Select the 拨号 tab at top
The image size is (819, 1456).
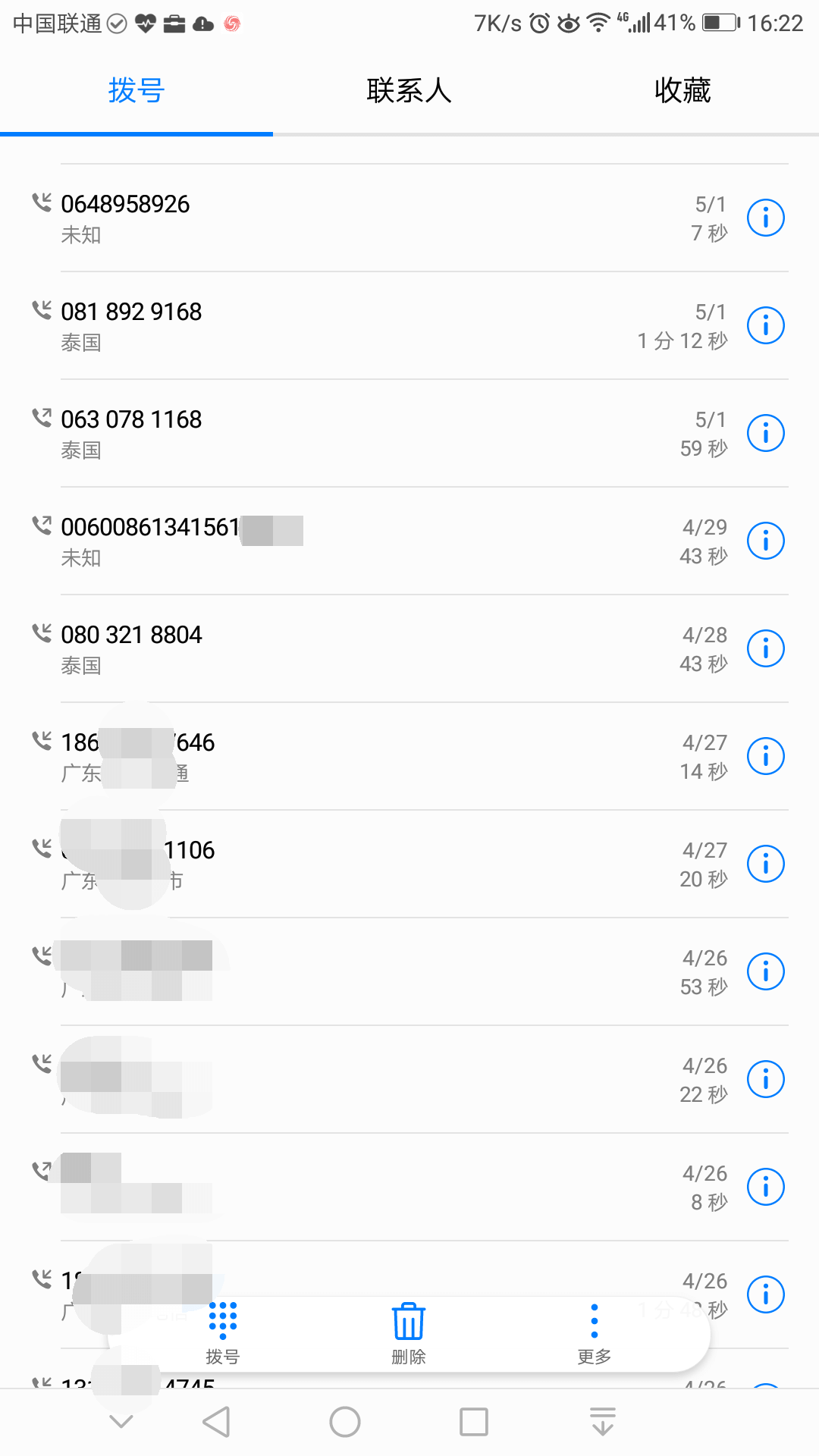click(x=136, y=90)
